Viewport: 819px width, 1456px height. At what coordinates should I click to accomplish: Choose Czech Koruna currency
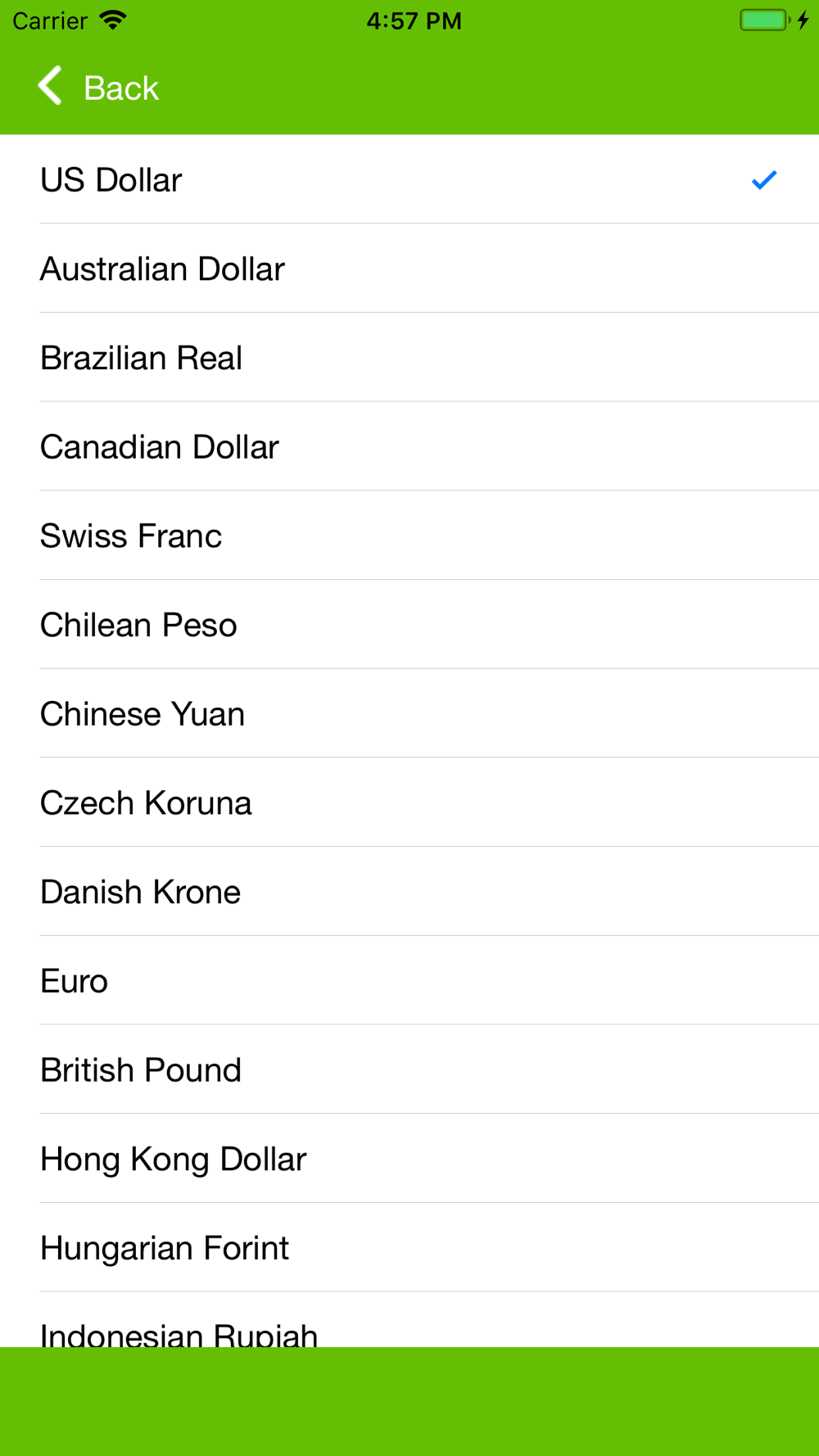tap(409, 803)
